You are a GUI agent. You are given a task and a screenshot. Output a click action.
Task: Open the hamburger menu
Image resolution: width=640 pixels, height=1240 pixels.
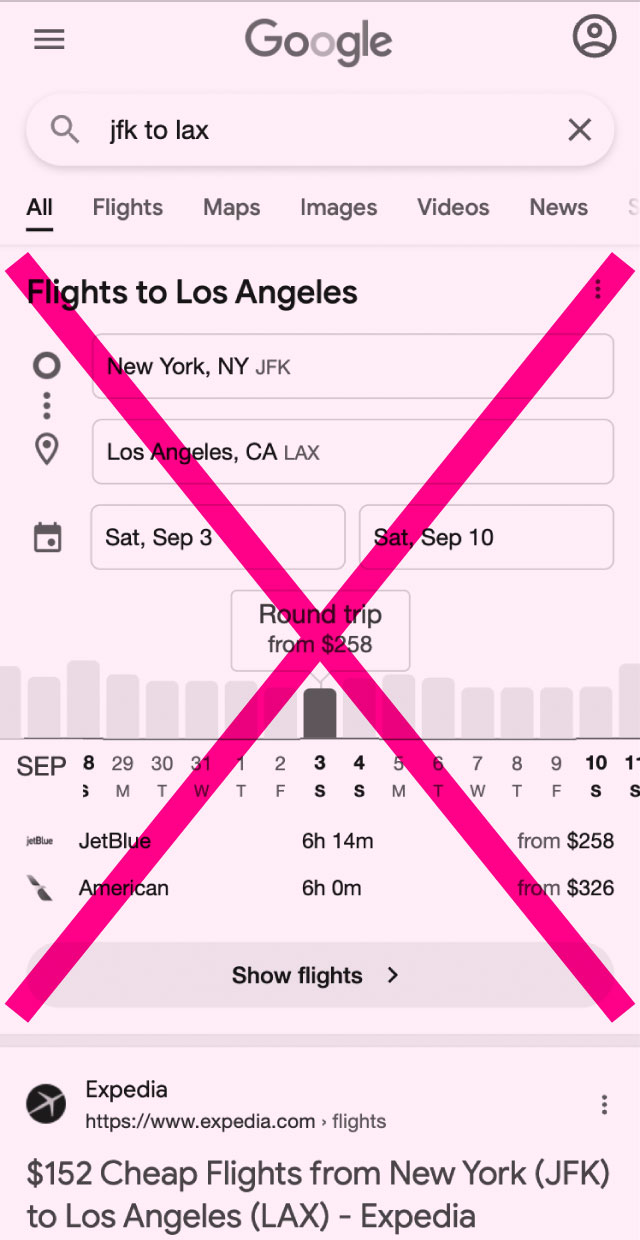(49, 39)
